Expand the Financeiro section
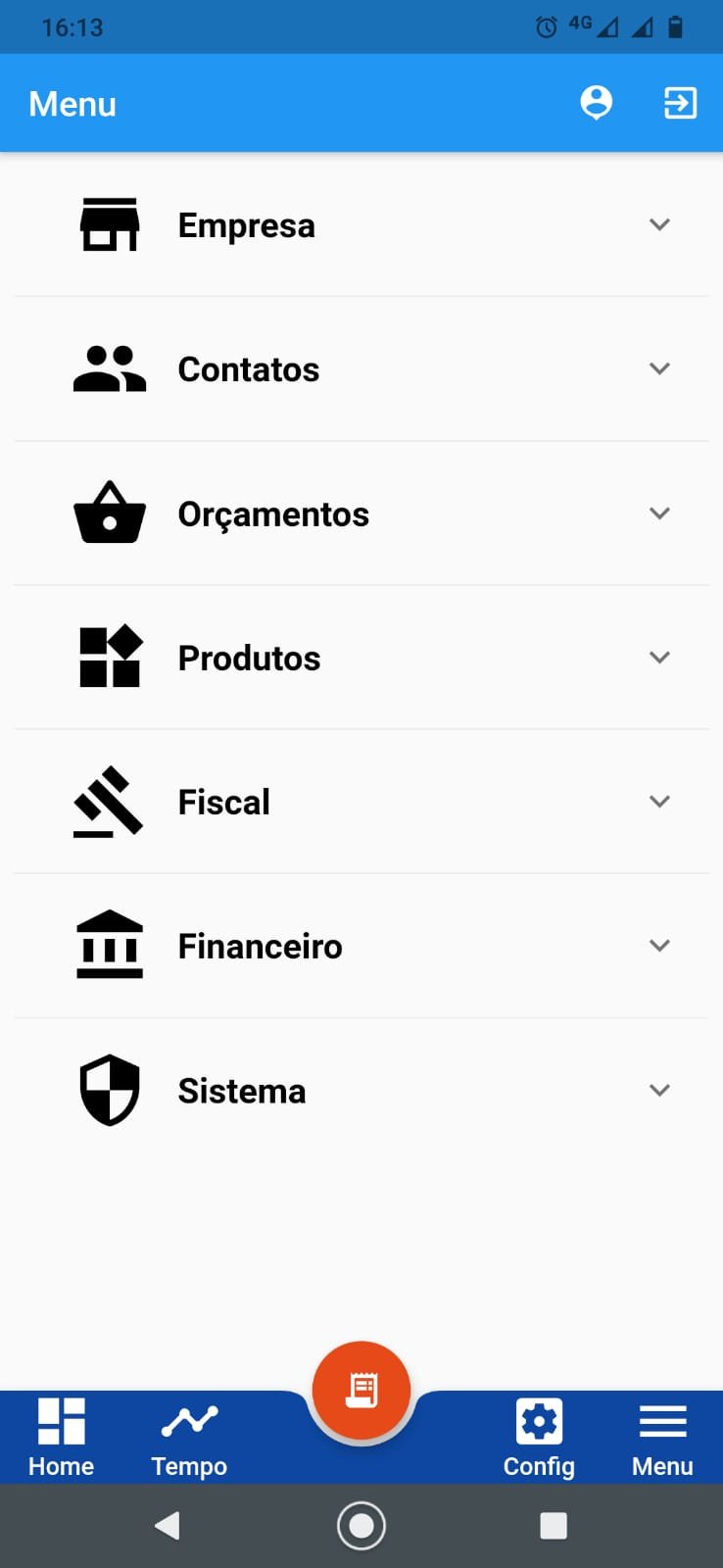Viewport: 723px width, 1568px height. pyautogui.click(x=361, y=946)
